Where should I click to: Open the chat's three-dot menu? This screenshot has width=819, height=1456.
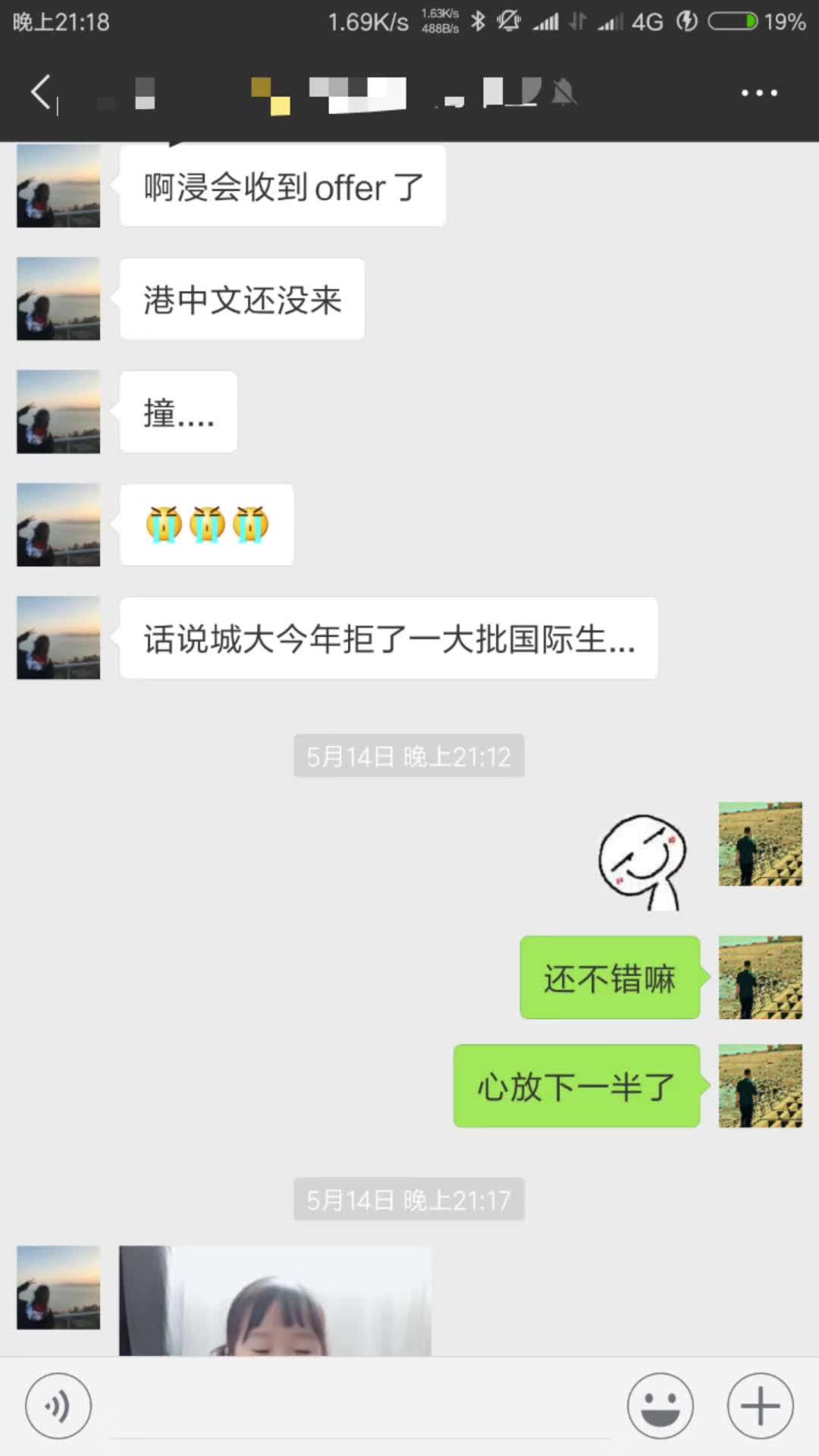pos(759,93)
